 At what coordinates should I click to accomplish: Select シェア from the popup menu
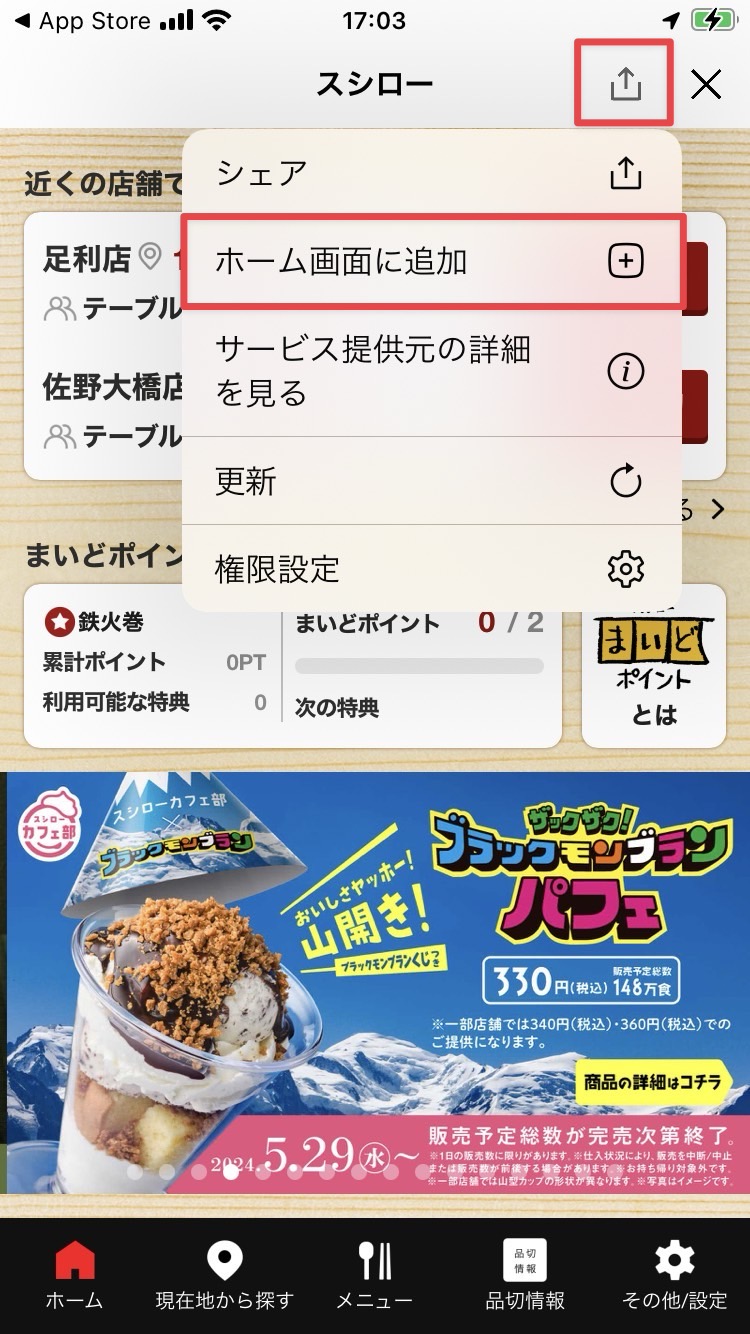[432, 173]
